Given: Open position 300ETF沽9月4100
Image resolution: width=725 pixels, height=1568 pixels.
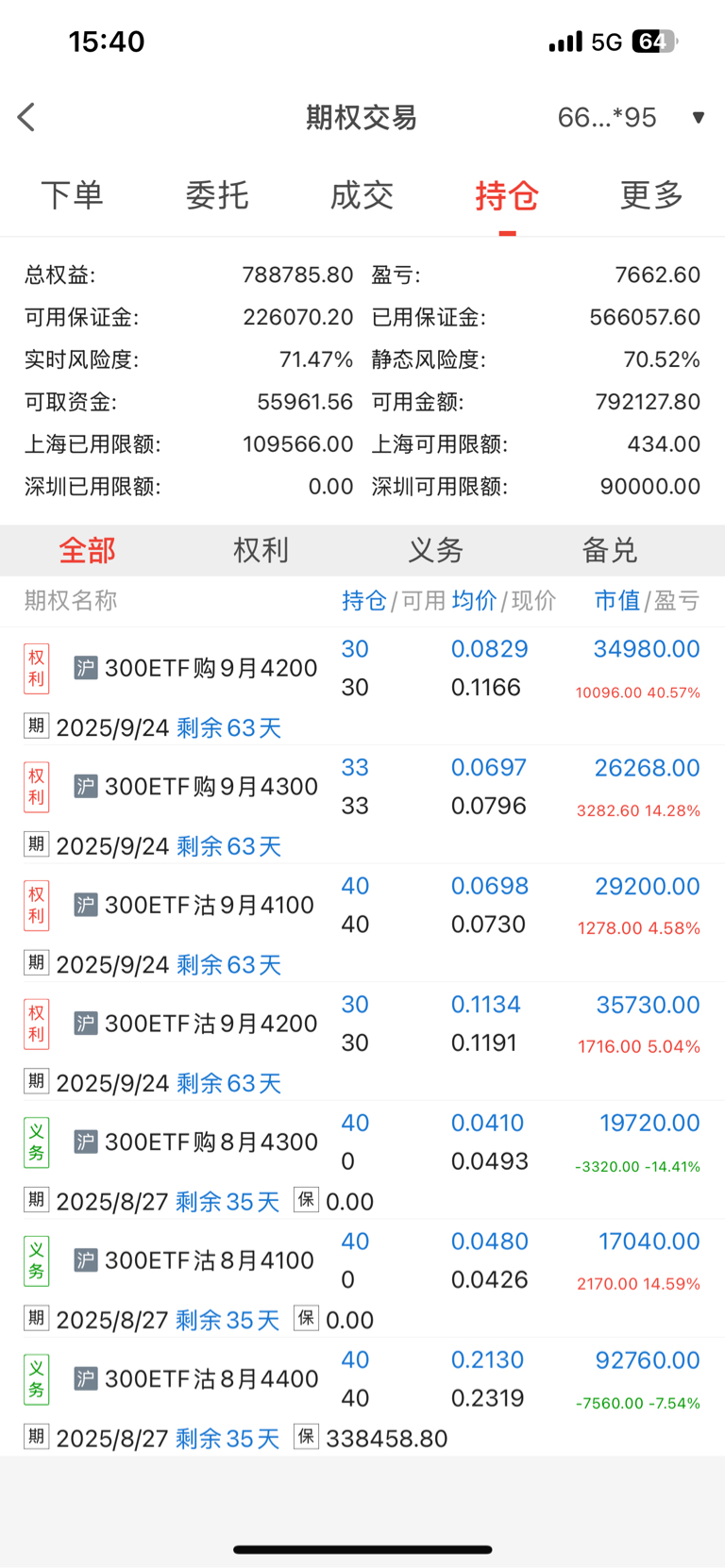Looking at the screenshot, I should [x=362, y=923].
